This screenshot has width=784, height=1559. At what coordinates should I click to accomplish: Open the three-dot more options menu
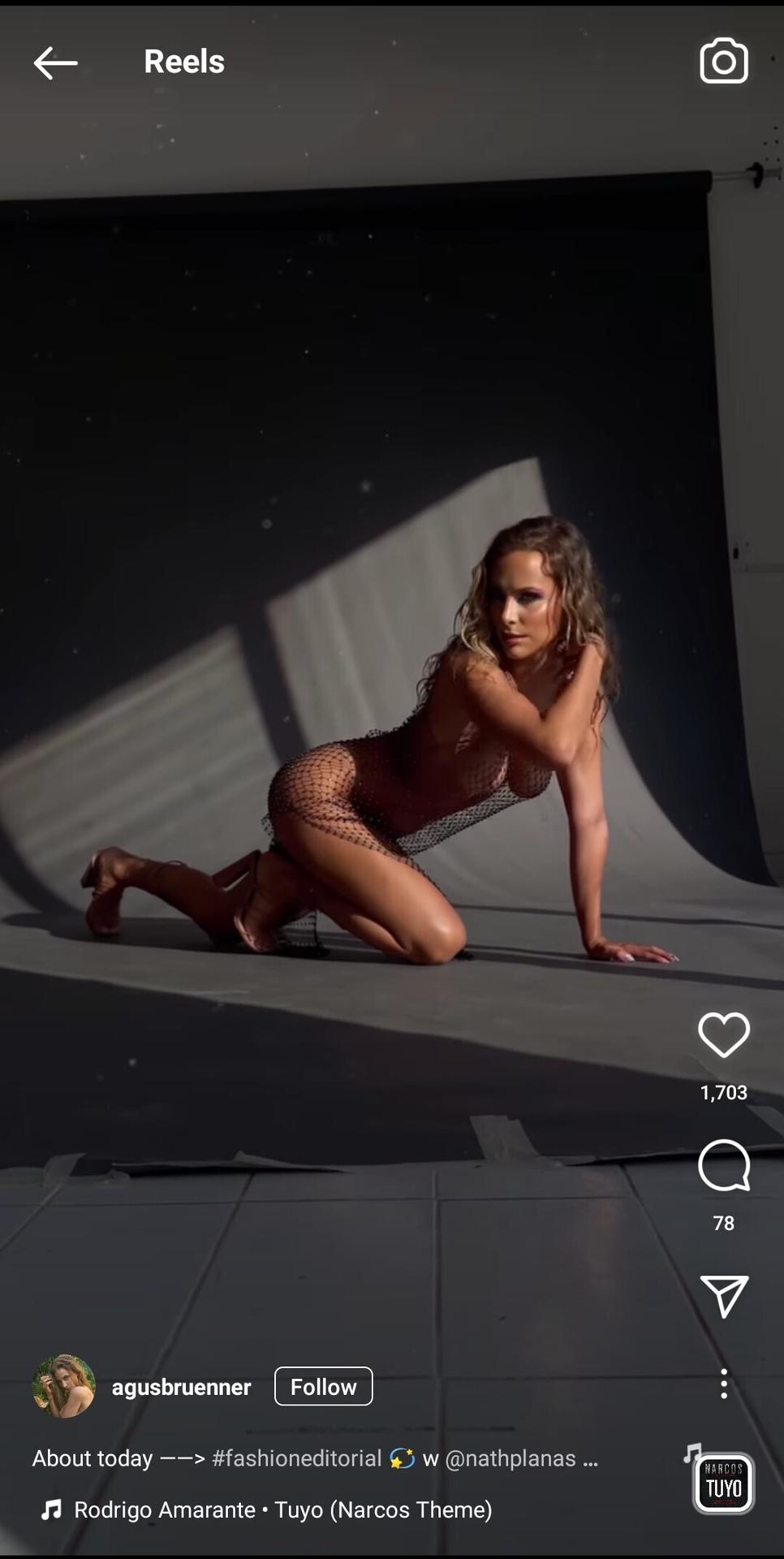click(723, 1384)
